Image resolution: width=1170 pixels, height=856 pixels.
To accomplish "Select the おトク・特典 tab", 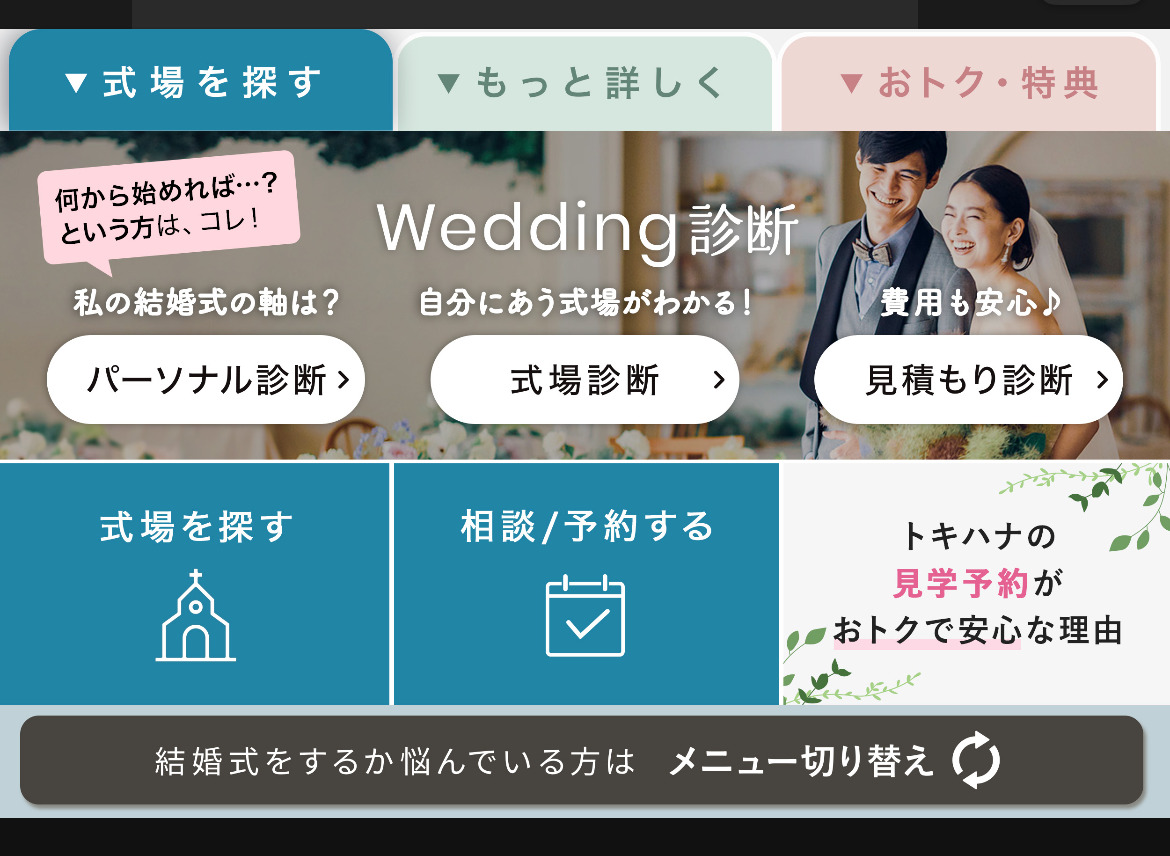I will [x=969, y=84].
